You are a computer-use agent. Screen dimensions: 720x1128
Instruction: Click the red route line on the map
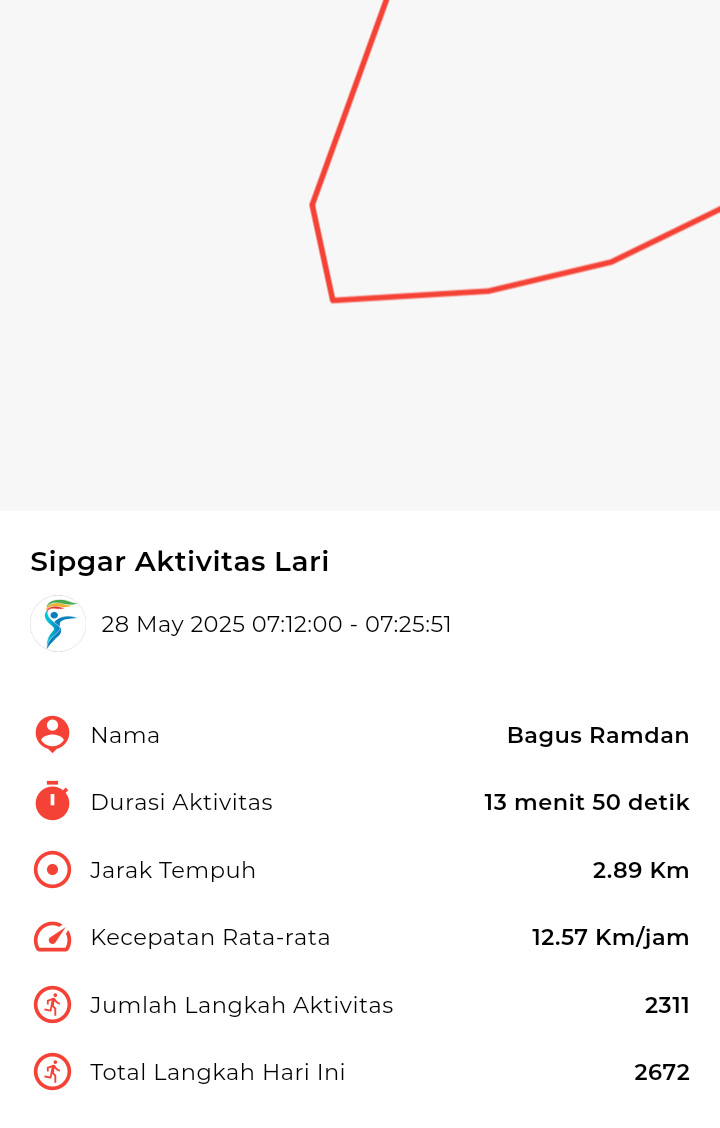point(420,292)
